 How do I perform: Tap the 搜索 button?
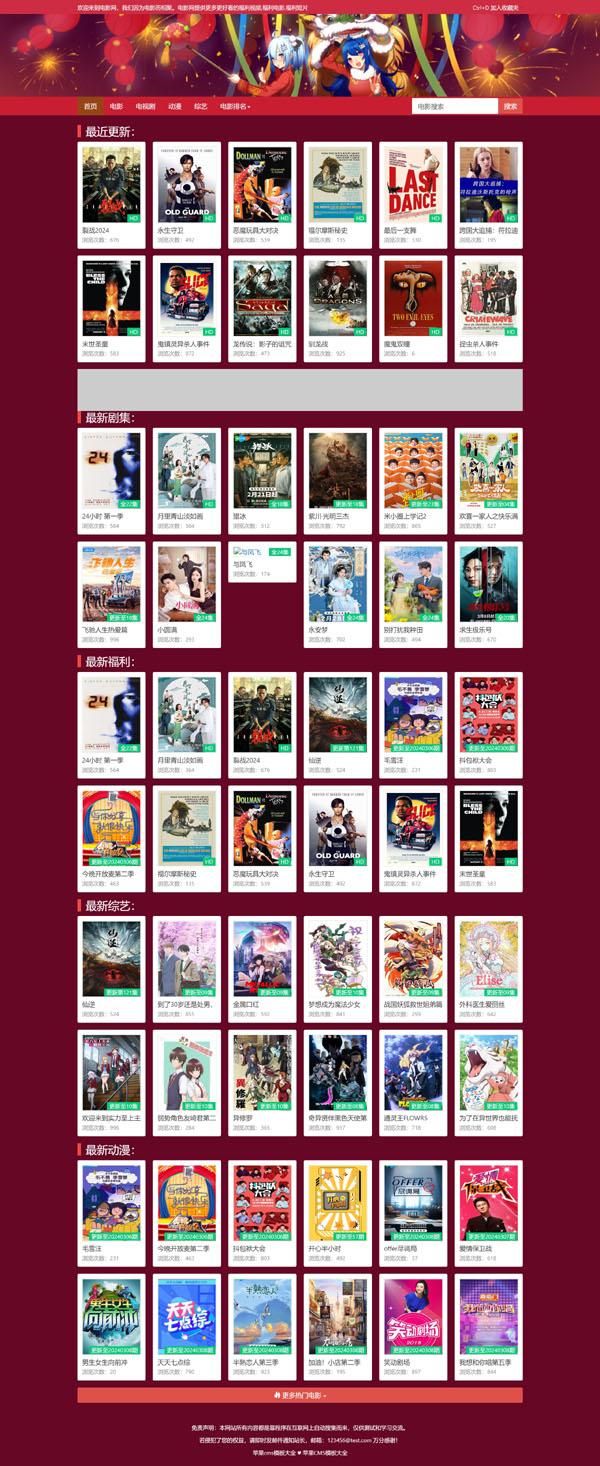pyautogui.click(x=510, y=106)
